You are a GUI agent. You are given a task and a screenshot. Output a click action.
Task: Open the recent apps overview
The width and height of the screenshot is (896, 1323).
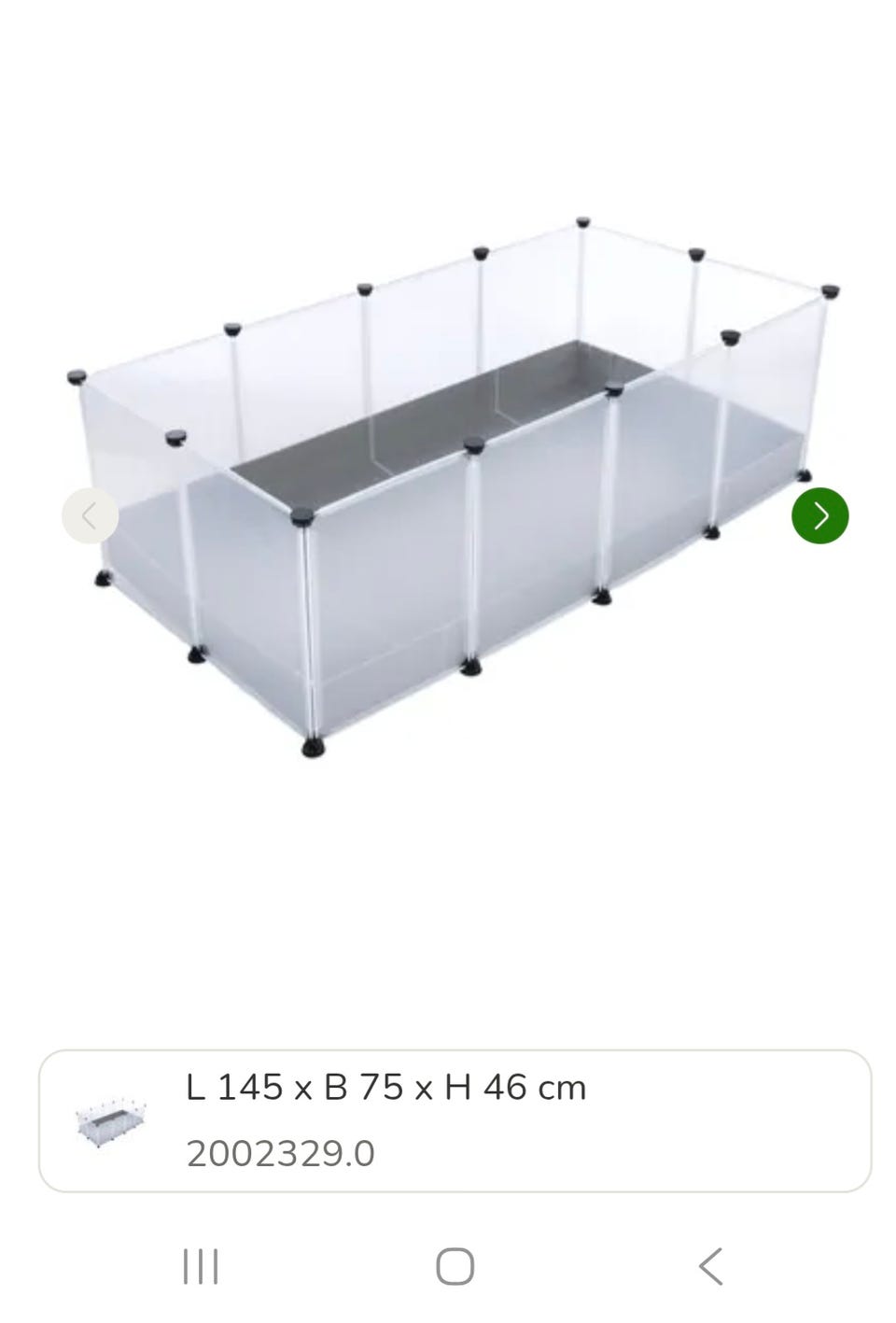click(201, 1267)
